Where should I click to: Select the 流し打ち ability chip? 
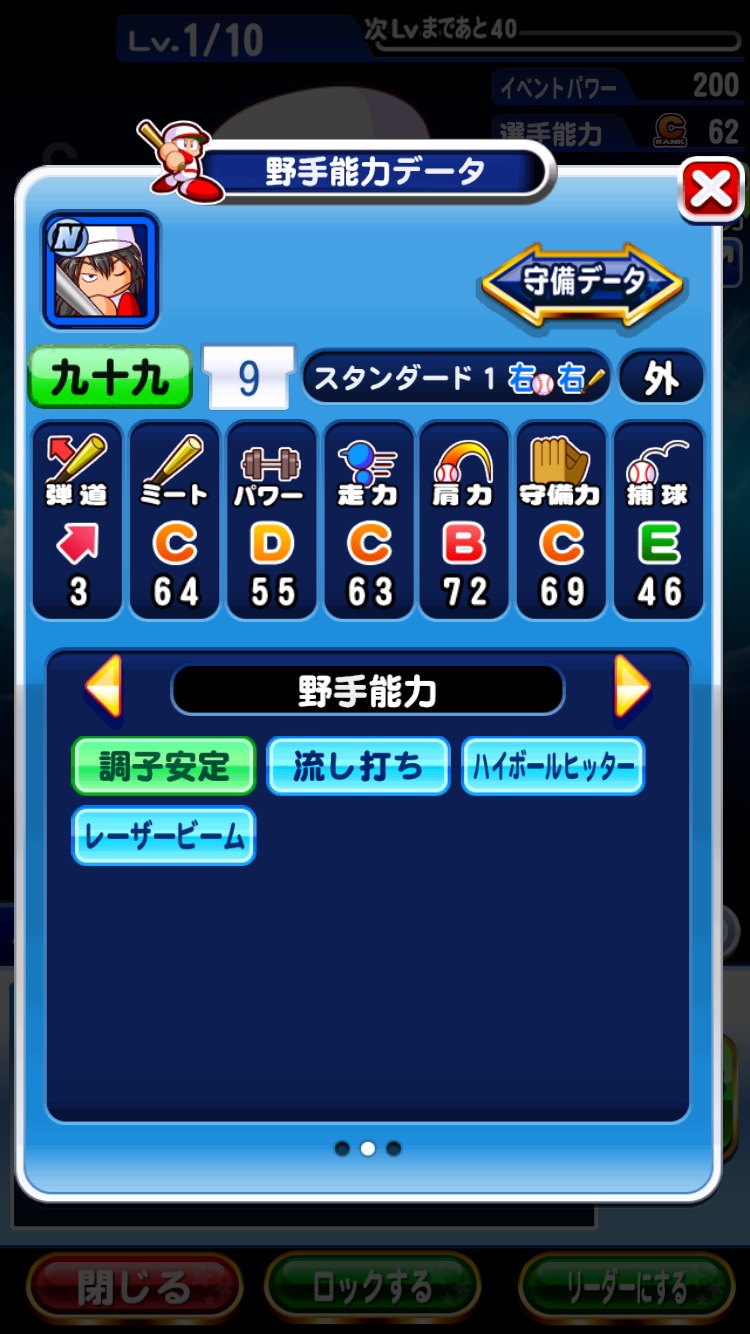pyautogui.click(x=358, y=767)
